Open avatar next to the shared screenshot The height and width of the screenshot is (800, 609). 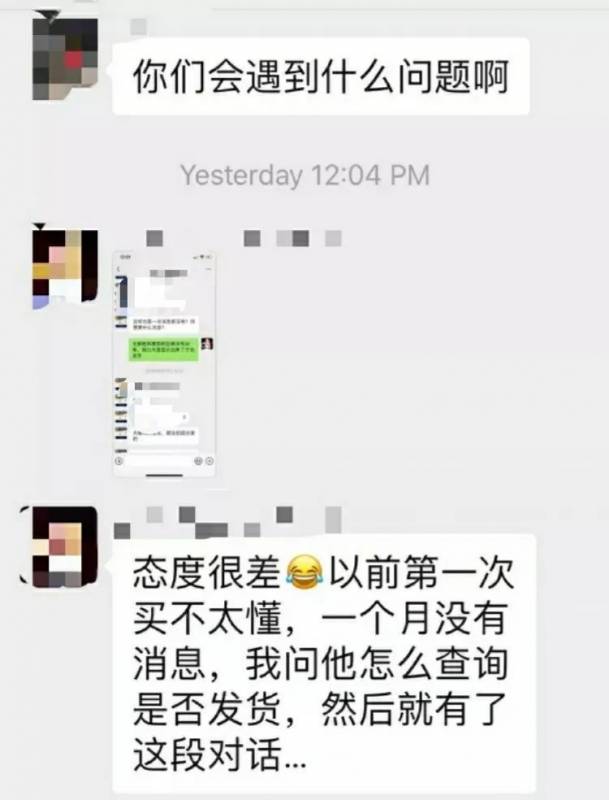point(65,267)
